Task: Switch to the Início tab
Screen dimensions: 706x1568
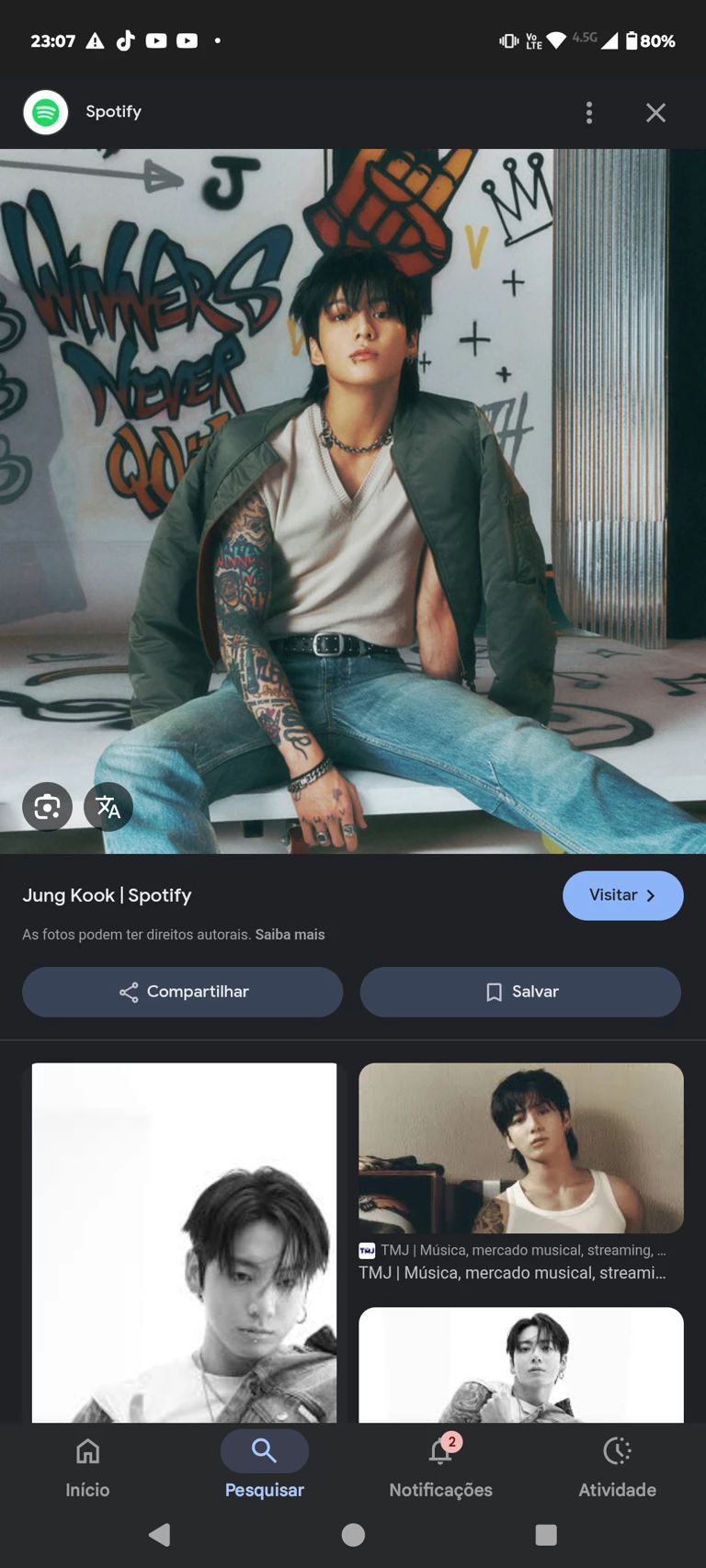Action: pyautogui.click(x=87, y=1468)
